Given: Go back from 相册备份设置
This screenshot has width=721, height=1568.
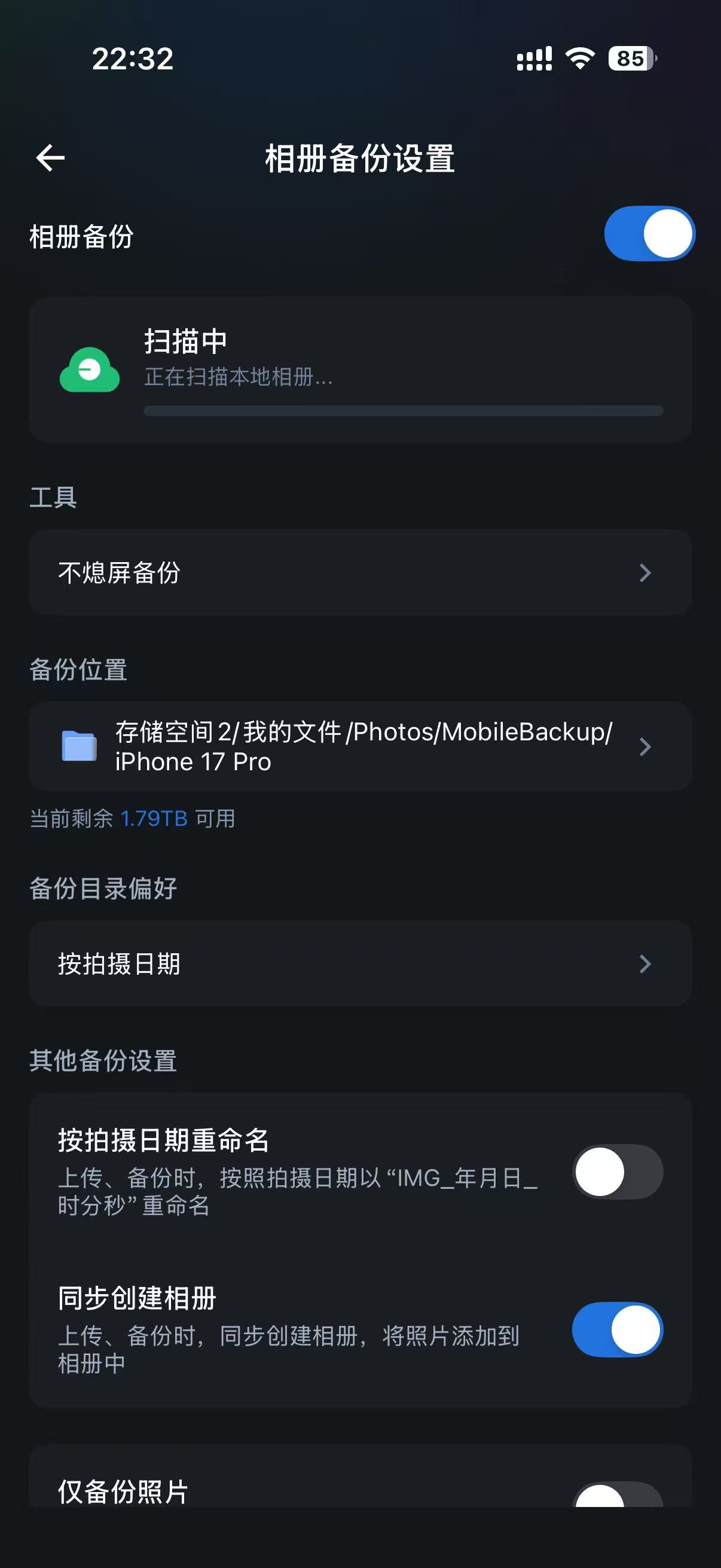Looking at the screenshot, I should [x=50, y=158].
